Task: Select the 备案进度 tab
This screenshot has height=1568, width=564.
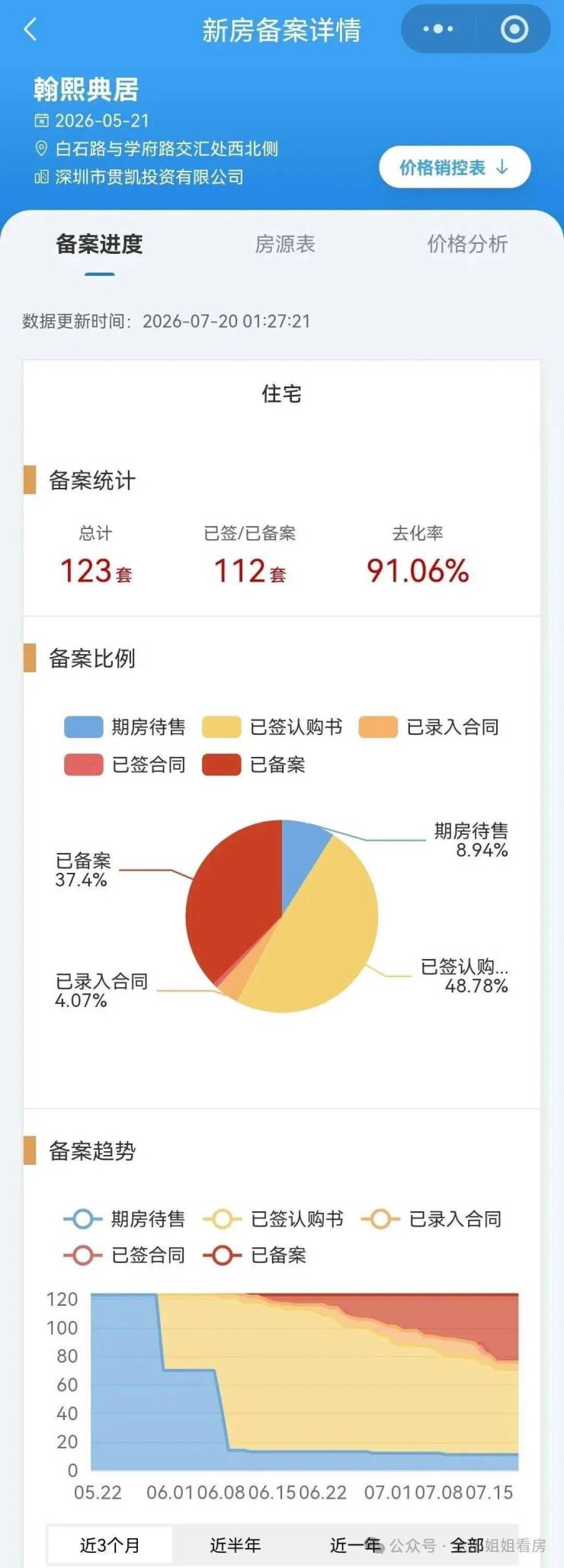Action: [x=99, y=244]
